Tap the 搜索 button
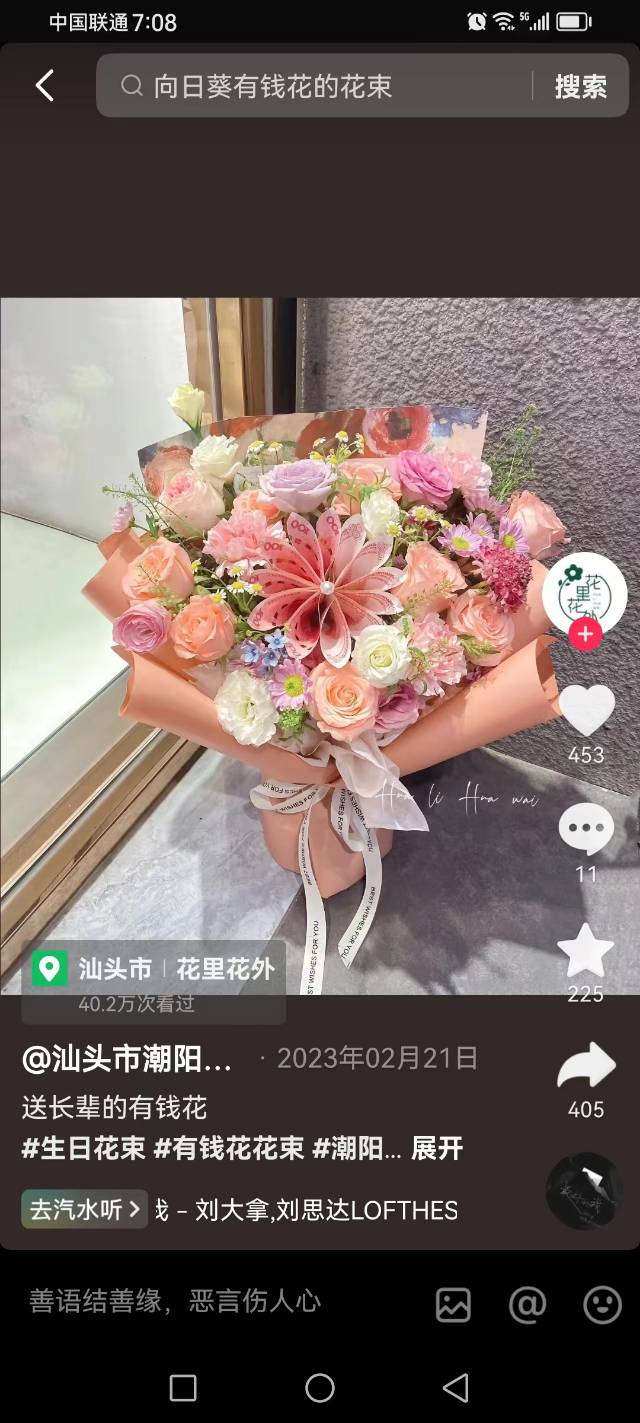Screen dimensions: 640x1423 (x=580, y=87)
